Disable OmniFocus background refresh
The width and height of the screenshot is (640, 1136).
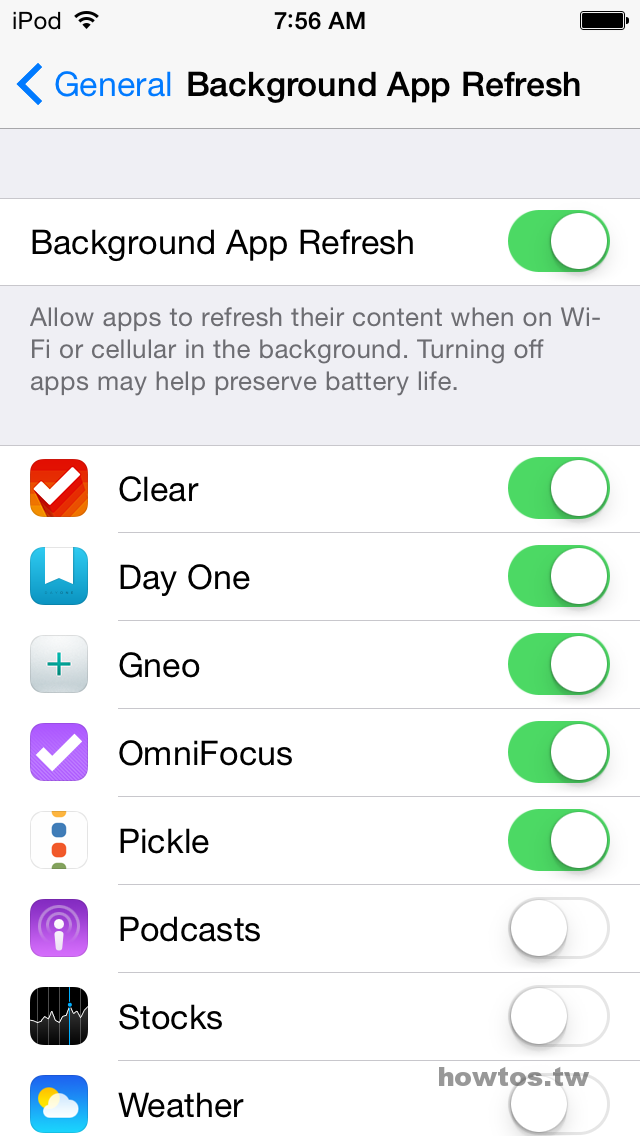(558, 753)
